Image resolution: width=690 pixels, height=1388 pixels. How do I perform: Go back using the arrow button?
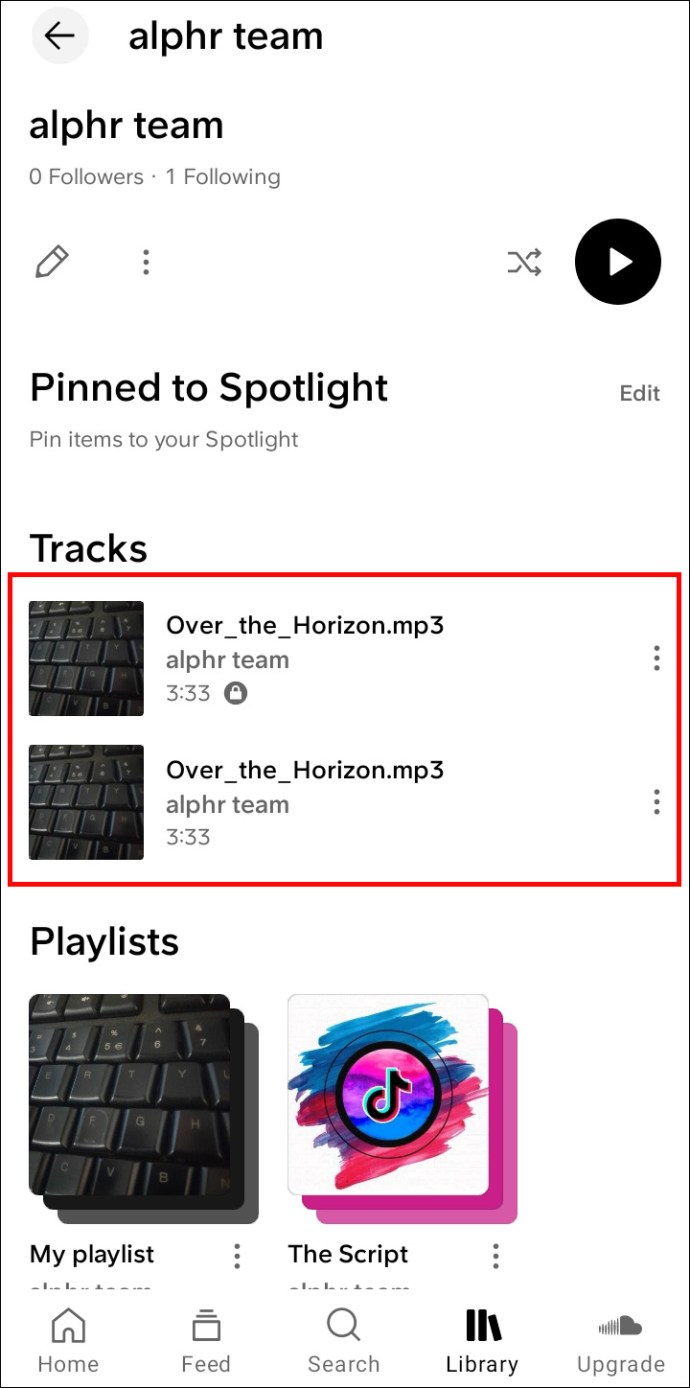[60, 36]
